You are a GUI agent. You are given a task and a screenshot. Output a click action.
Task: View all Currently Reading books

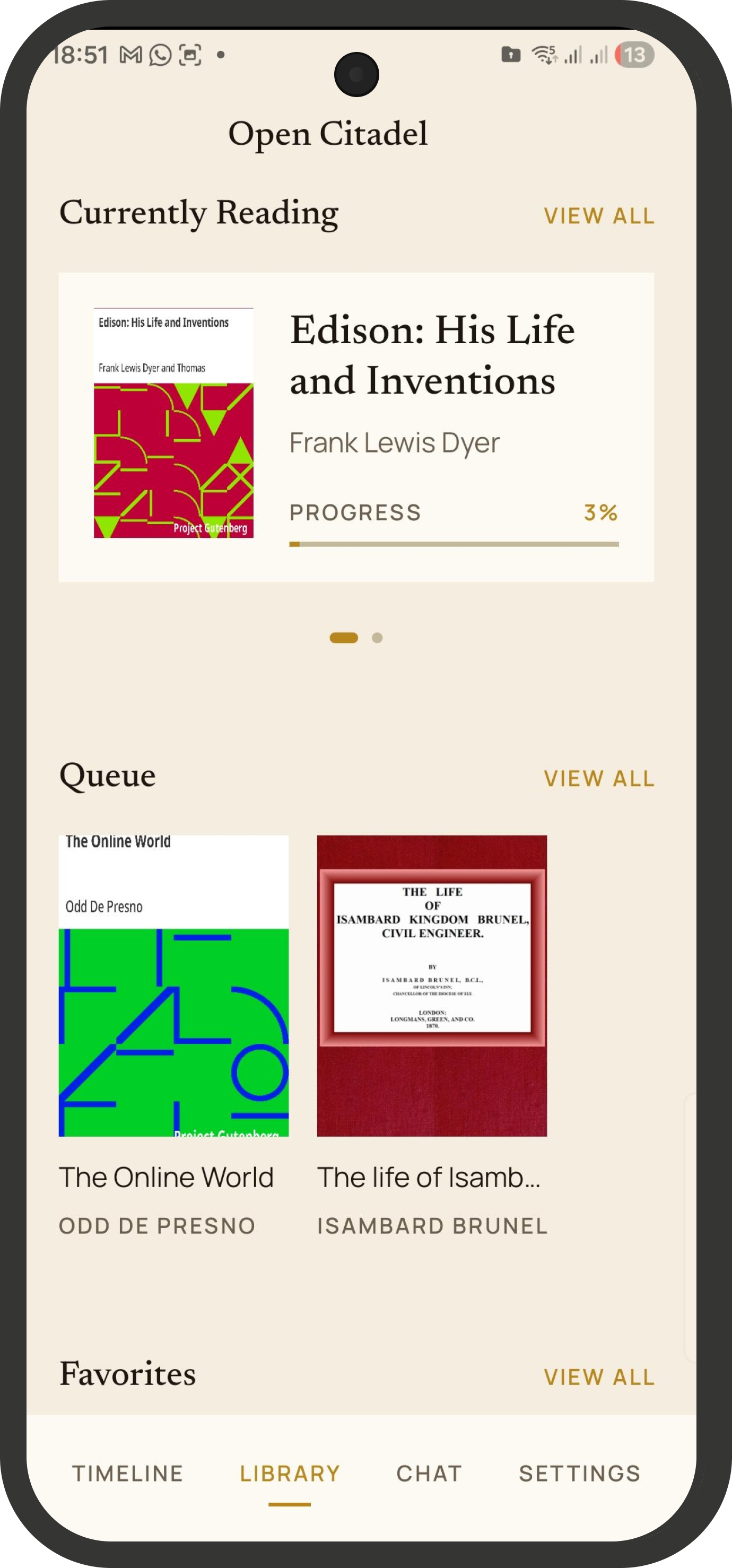coord(599,215)
